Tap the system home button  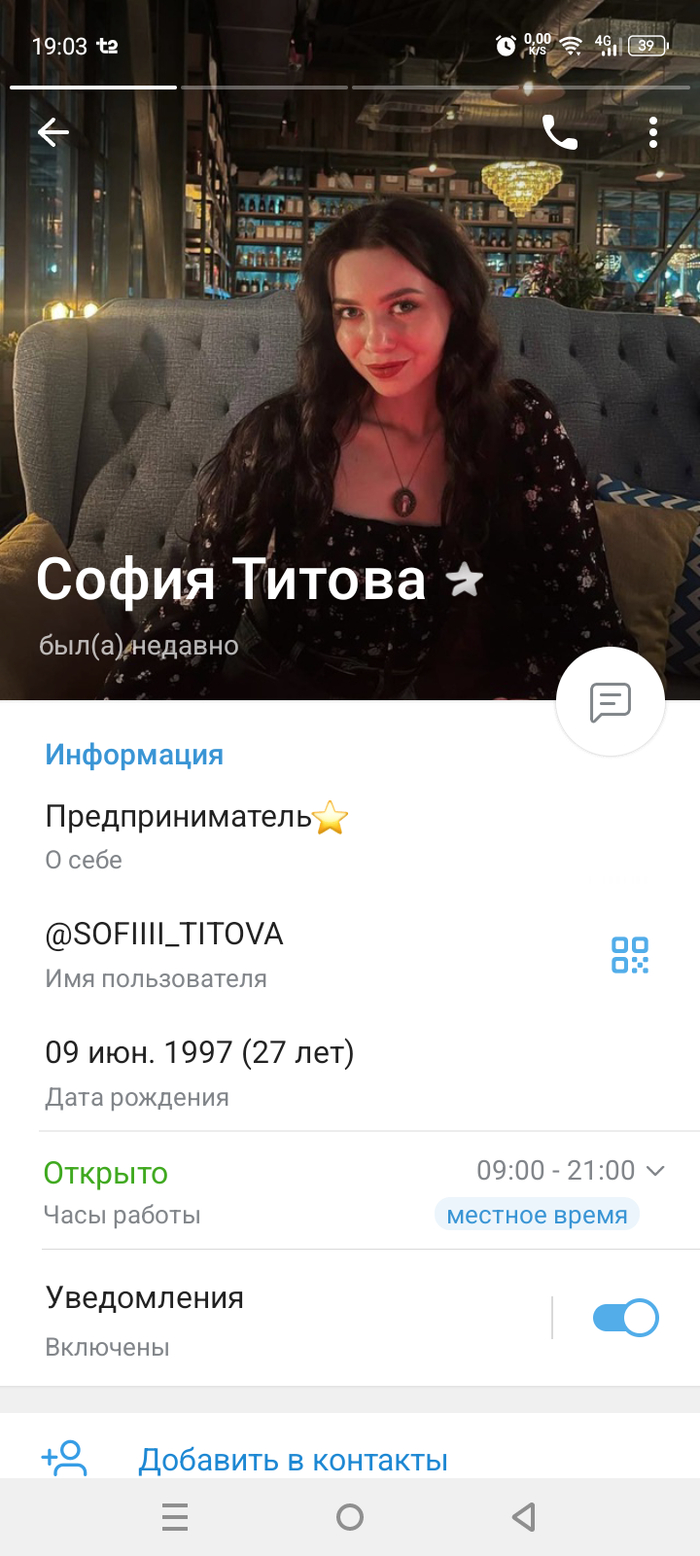[x=349, y=1518]
